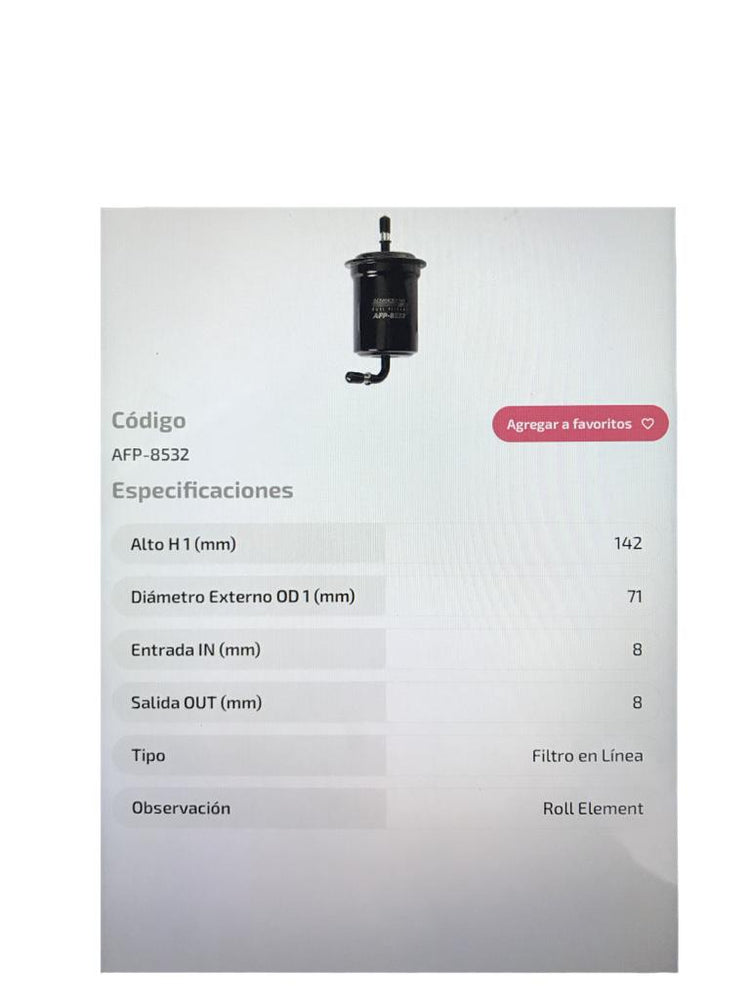Select the Observación label
This screenshot has height=1000, width=750.
(180, 808)
